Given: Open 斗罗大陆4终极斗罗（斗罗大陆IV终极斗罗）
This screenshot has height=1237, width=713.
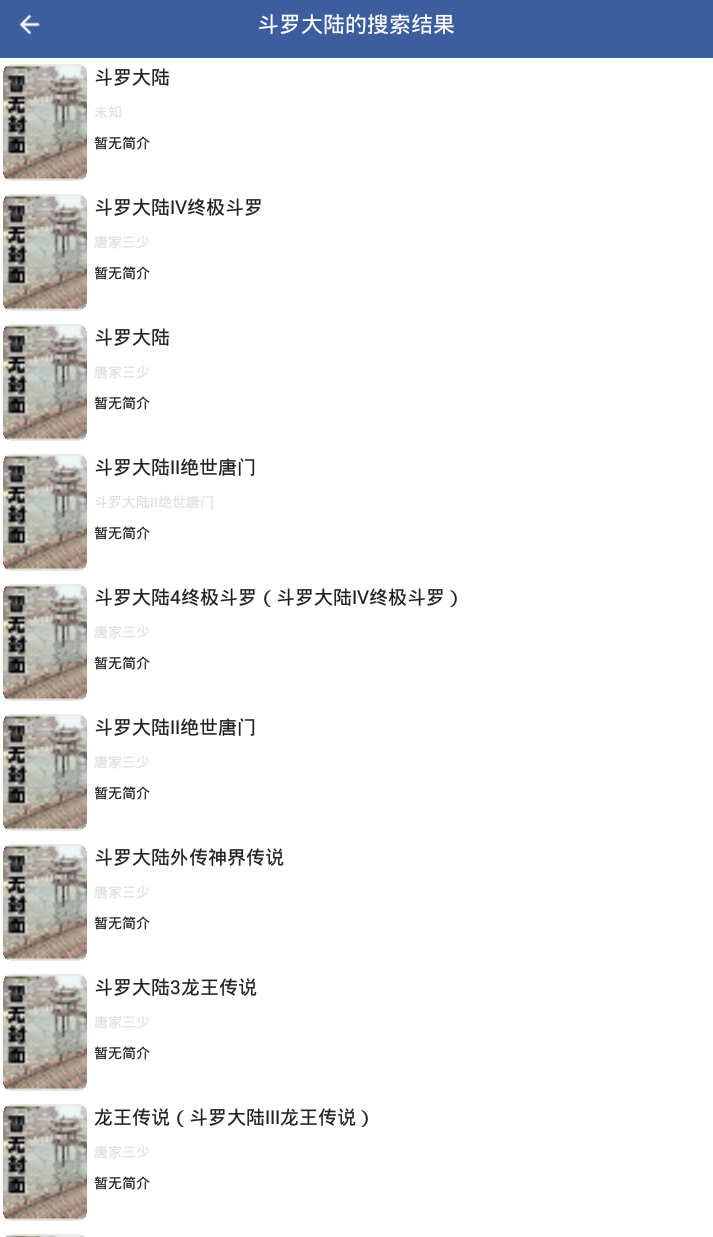Looking at the screenshot, I should click(x=277, y=598).
